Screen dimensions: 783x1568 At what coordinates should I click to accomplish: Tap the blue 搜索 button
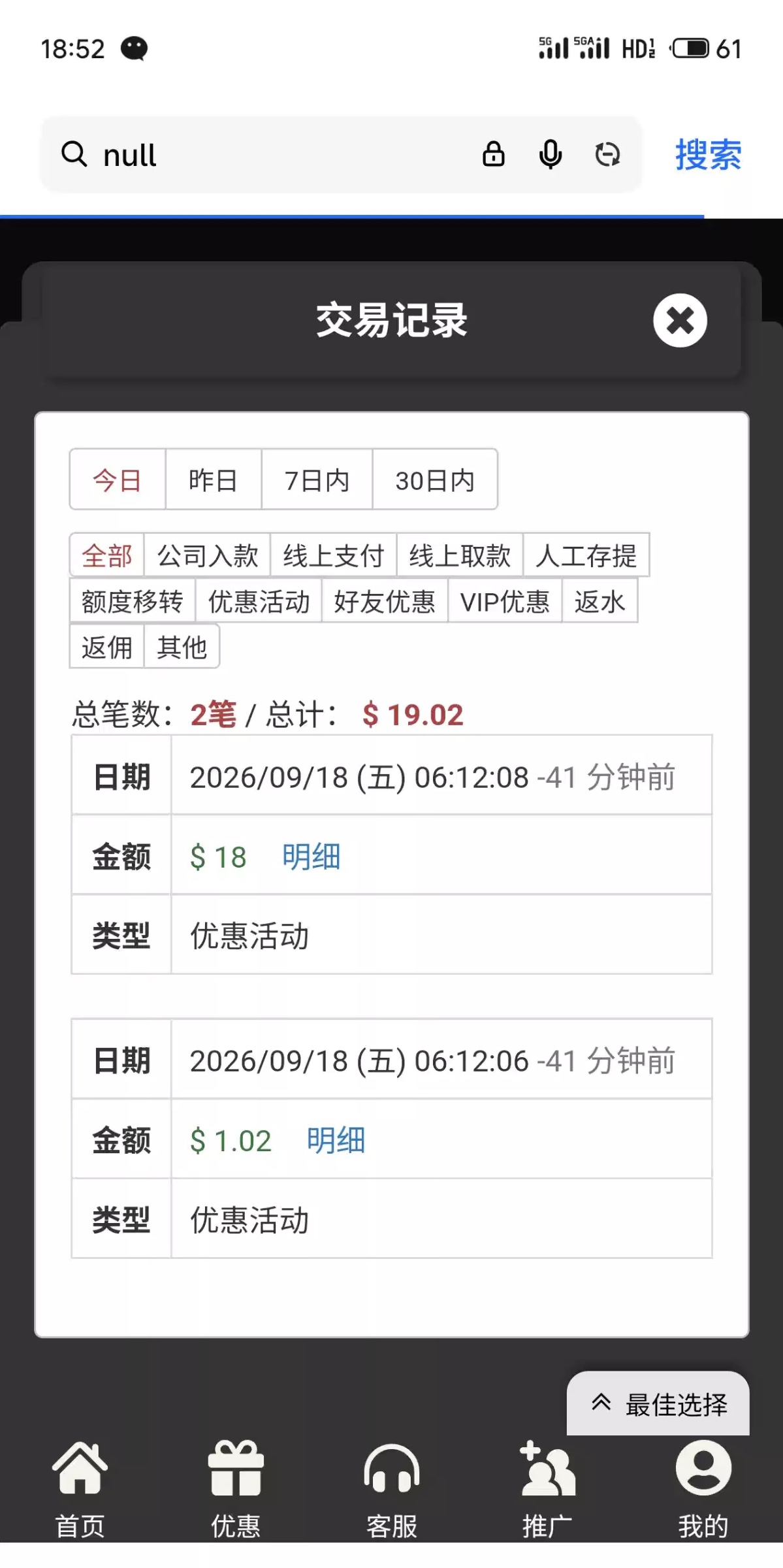709,155
